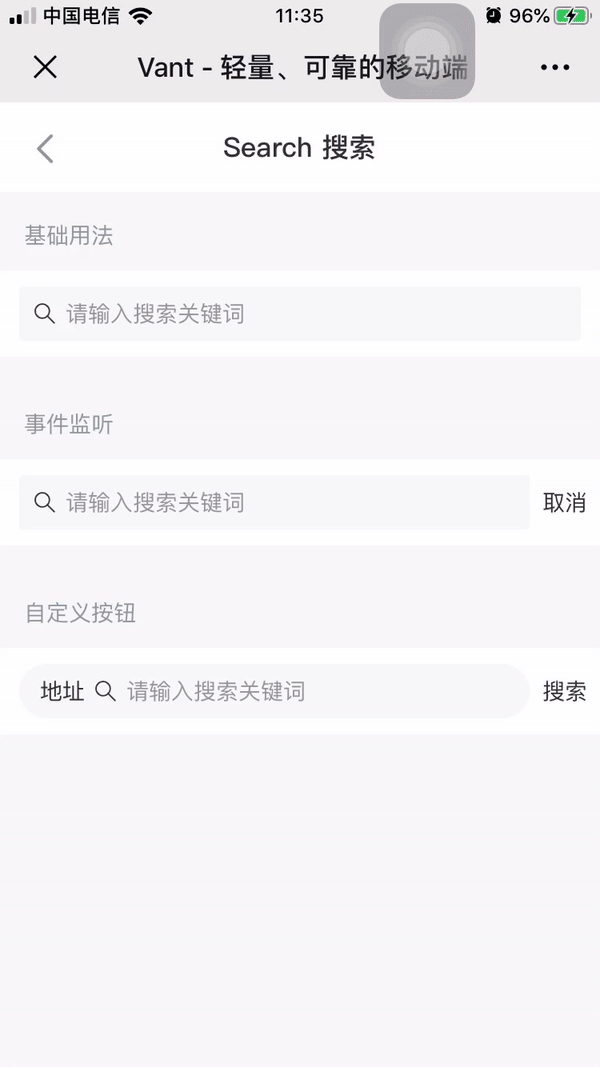Close the Vant webview page
Screen dimensions: 600x1067
tap(45, 67)
